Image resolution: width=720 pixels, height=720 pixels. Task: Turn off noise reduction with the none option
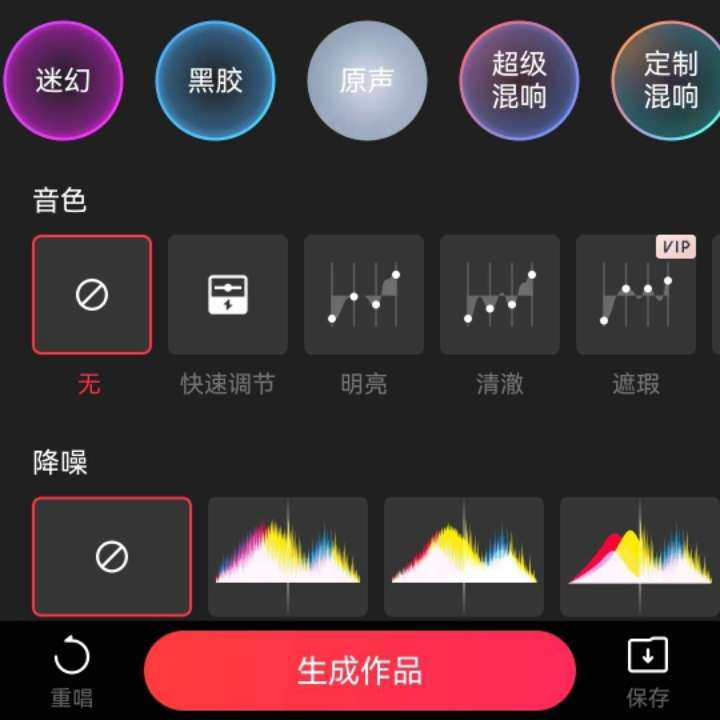coord(112,556)
